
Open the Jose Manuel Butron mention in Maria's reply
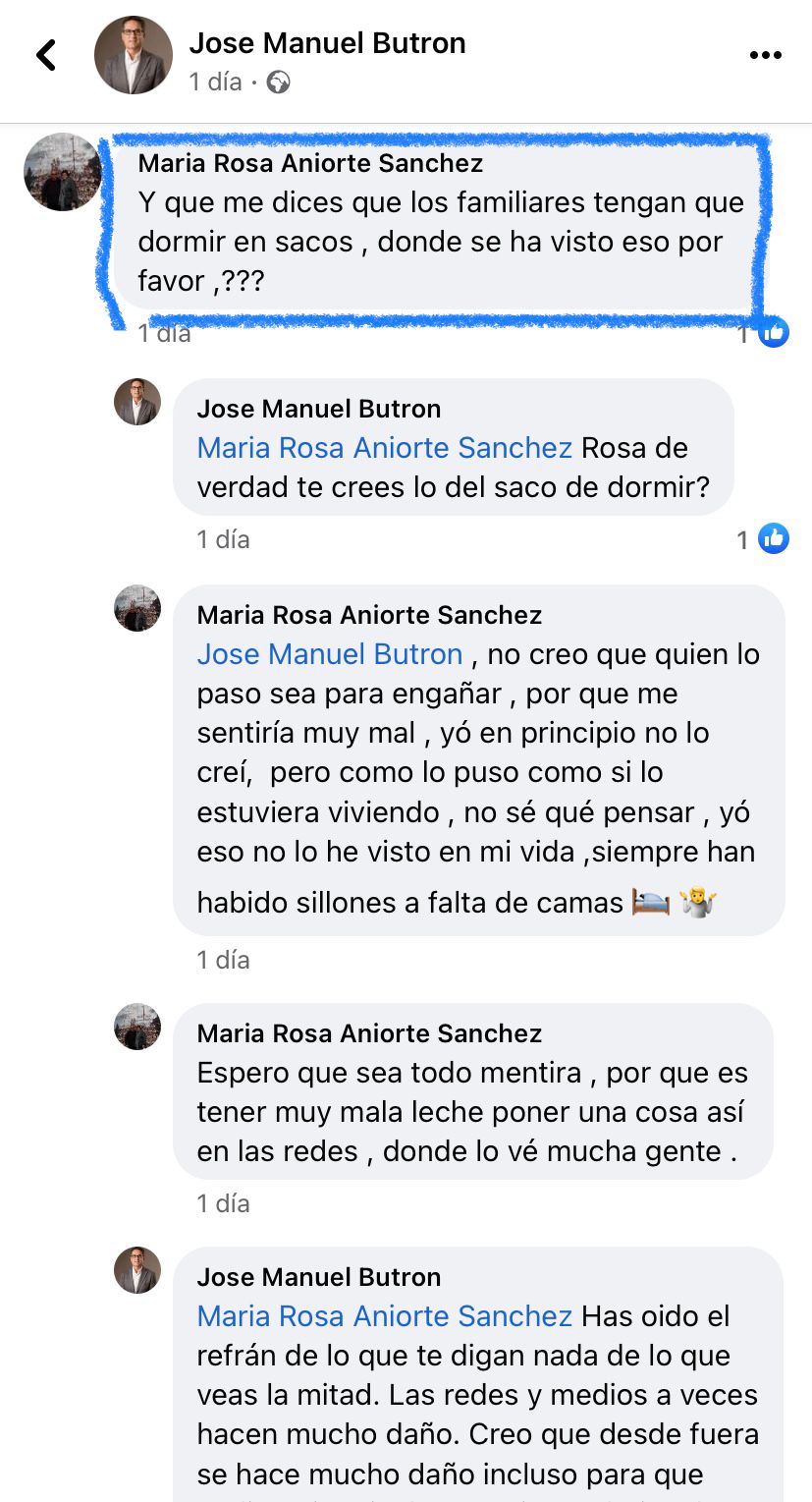coord(330,654)
